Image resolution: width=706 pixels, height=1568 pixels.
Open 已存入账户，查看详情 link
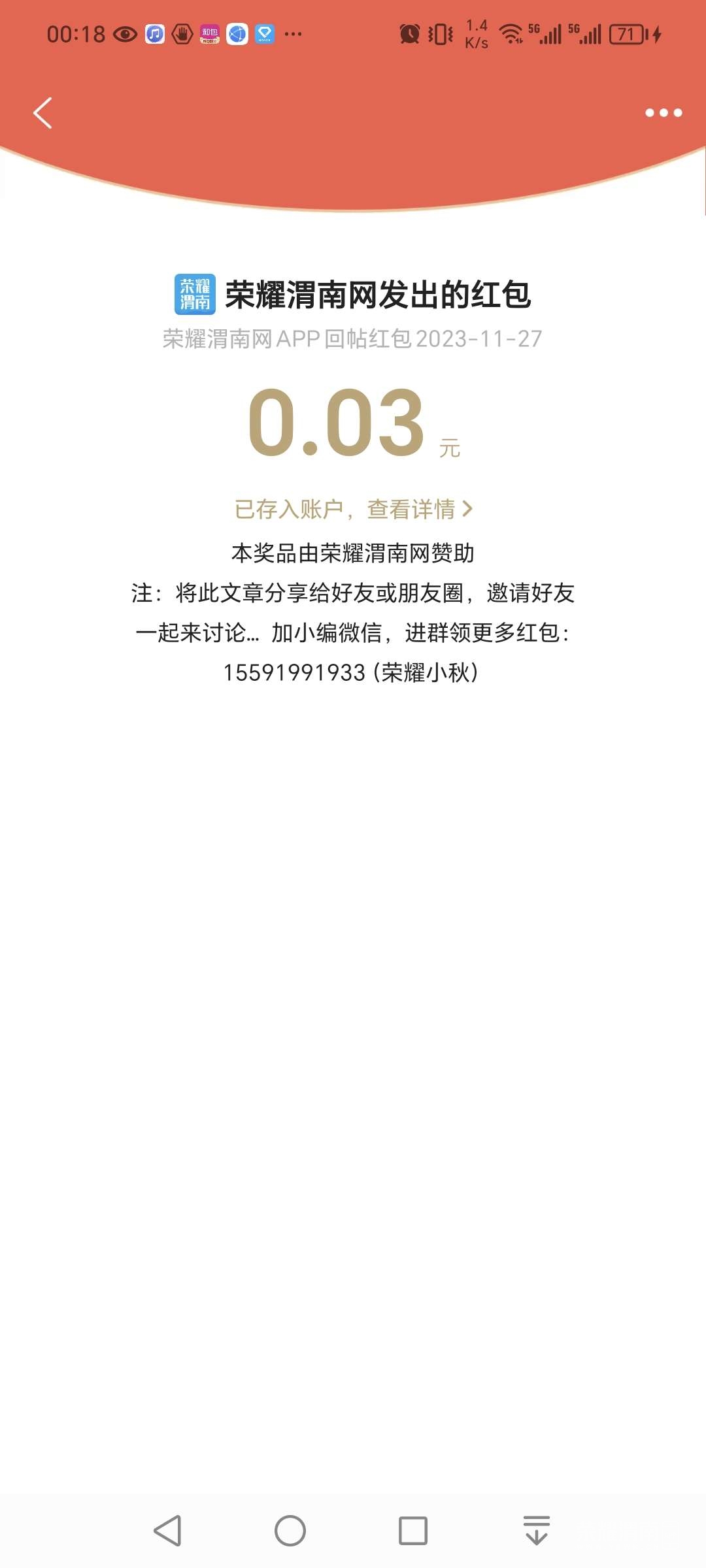click(x=353, y=509)
